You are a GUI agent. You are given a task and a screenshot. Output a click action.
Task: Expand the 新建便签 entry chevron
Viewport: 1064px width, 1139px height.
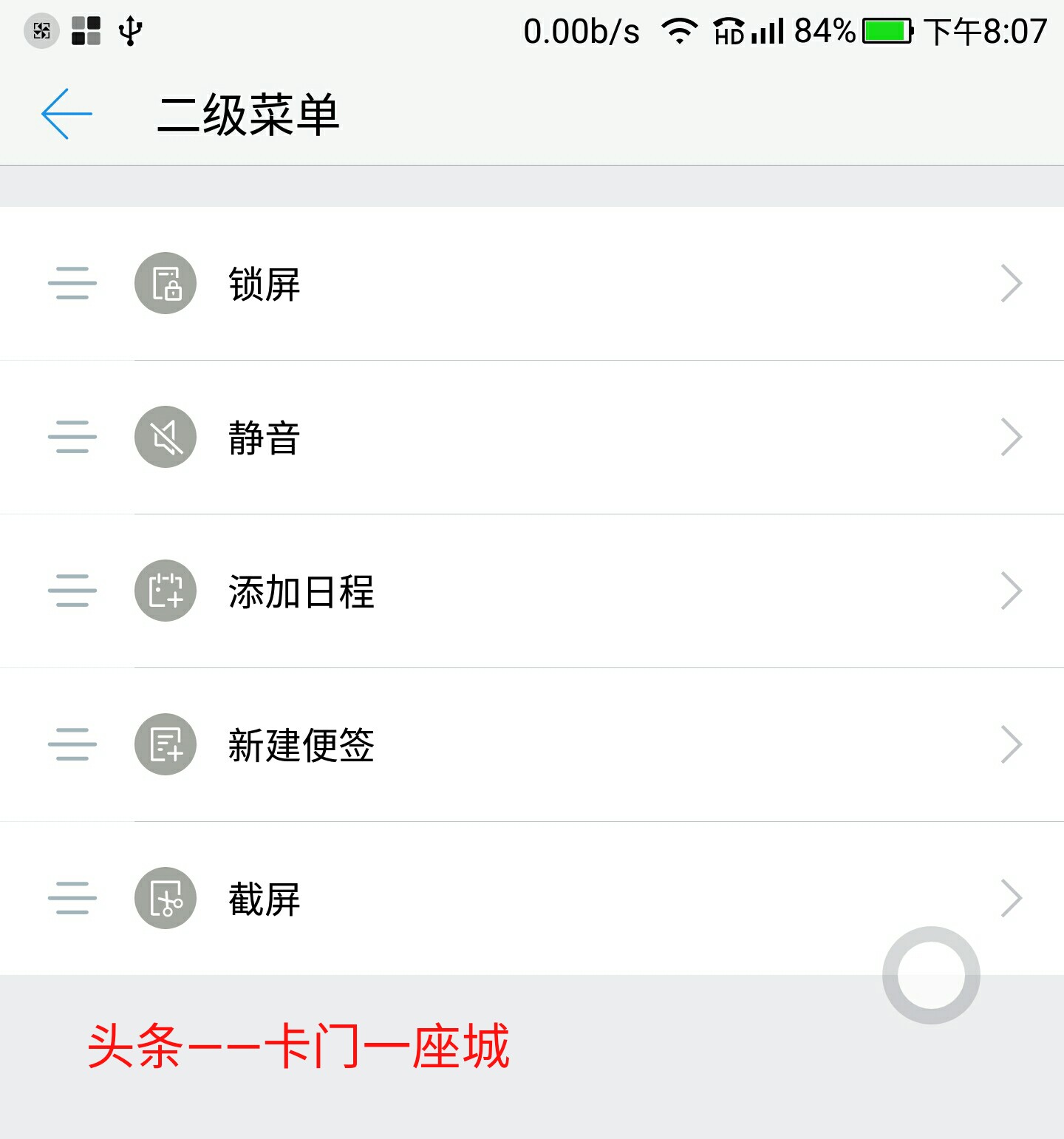click(x=1012, y=744)
